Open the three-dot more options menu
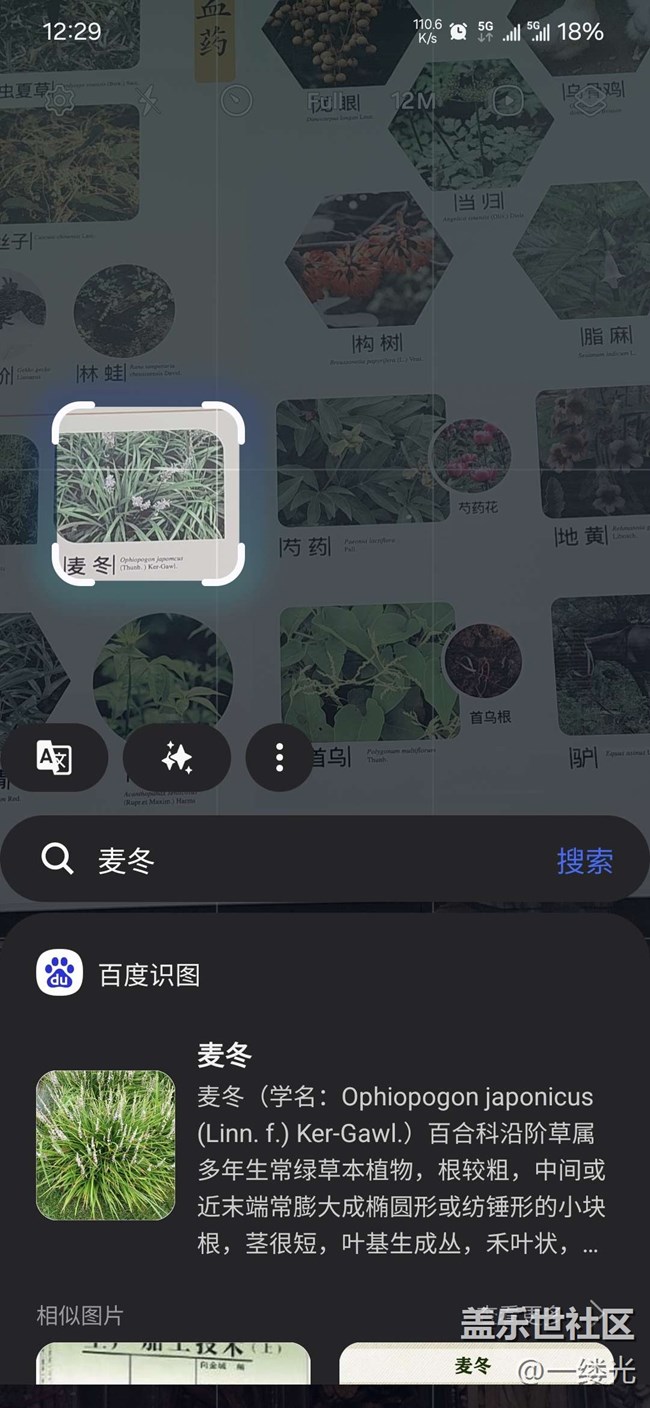The image size is (650, 1408). (x=279, y=757)
